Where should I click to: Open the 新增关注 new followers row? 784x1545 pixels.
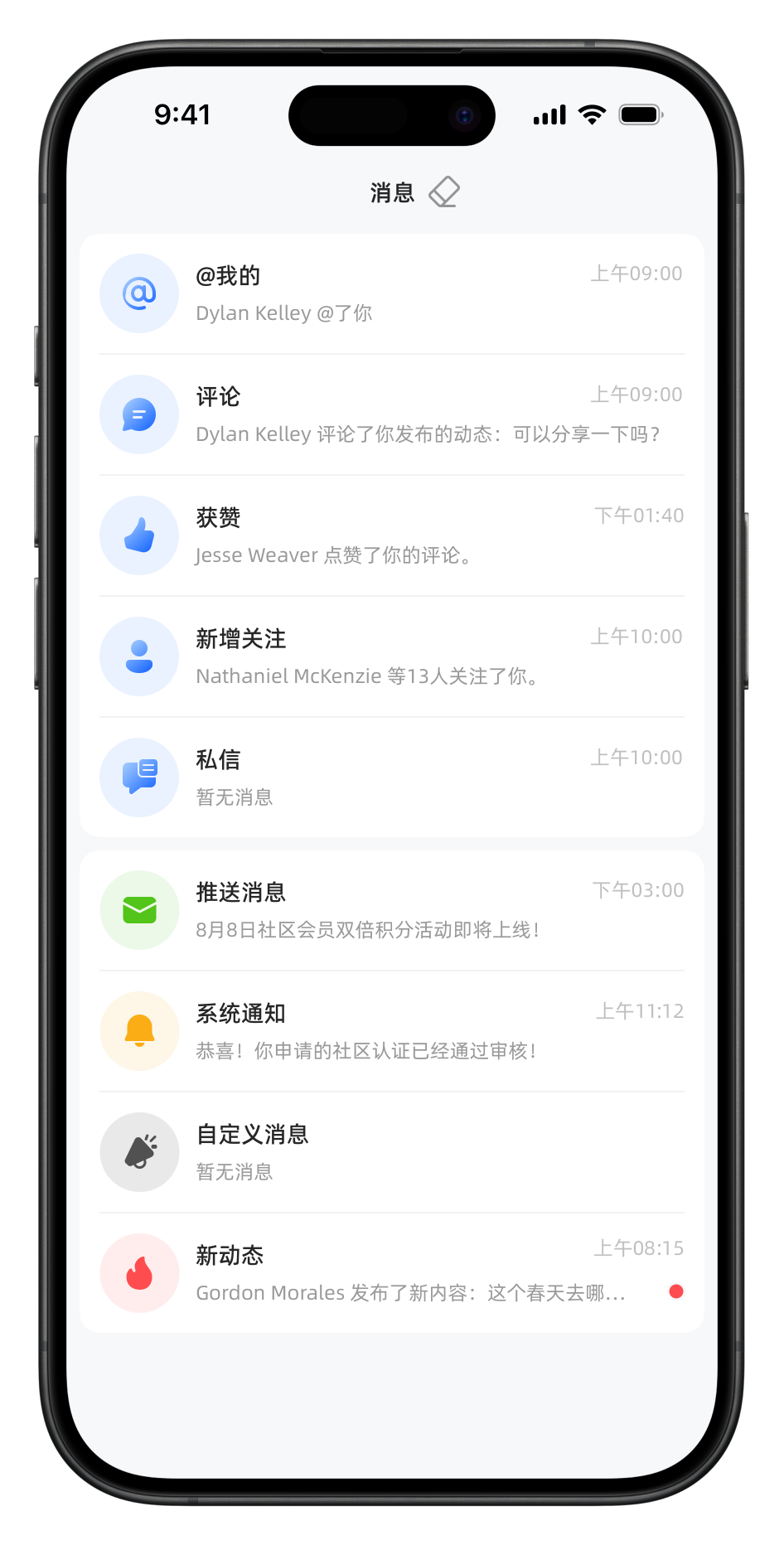tap(391, 657)
